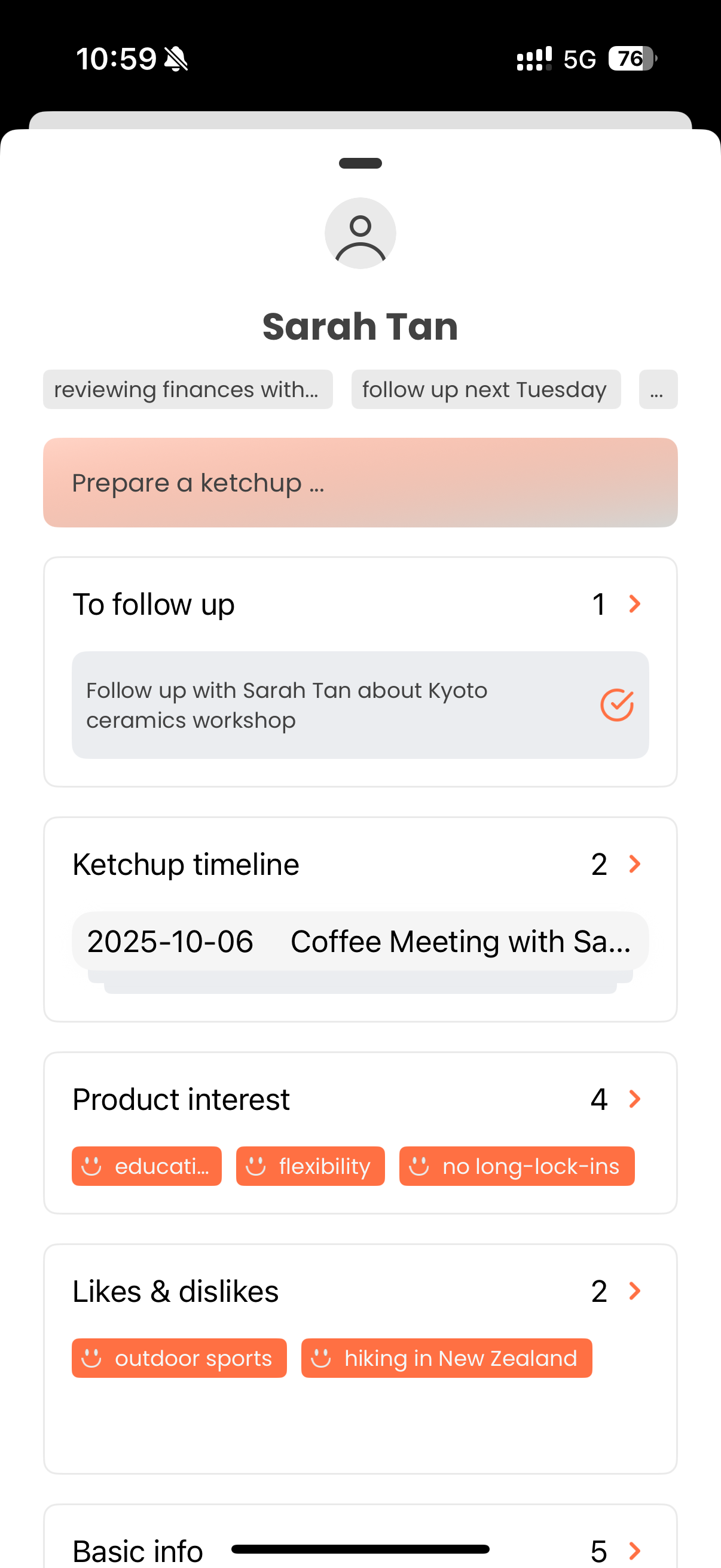Open the 'follow up next Tuesday' tag
Image resolution: width=721 pixels, height=1568 pixels.
(485, 389)
